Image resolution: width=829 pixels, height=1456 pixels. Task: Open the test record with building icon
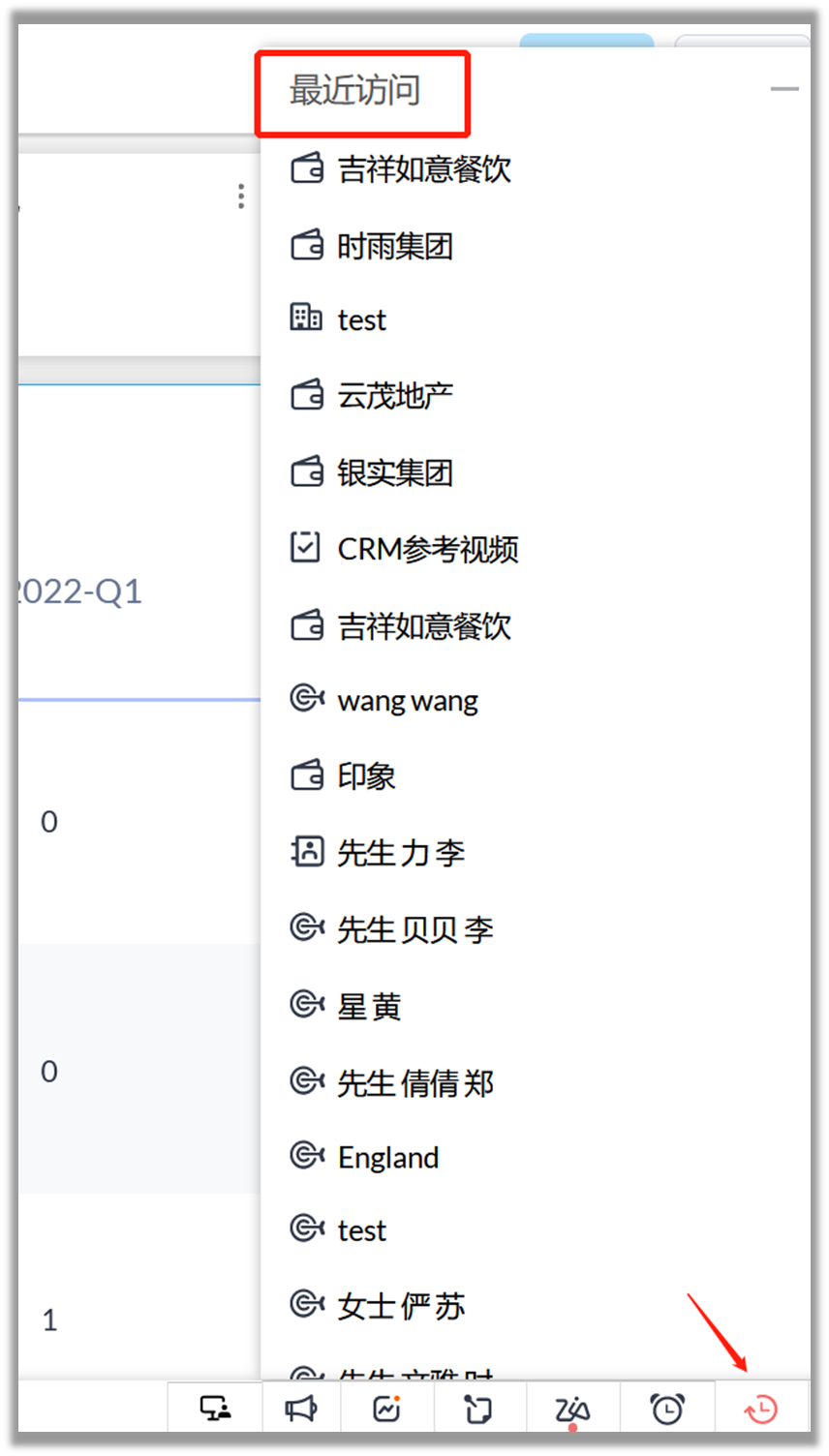point(361,319)
